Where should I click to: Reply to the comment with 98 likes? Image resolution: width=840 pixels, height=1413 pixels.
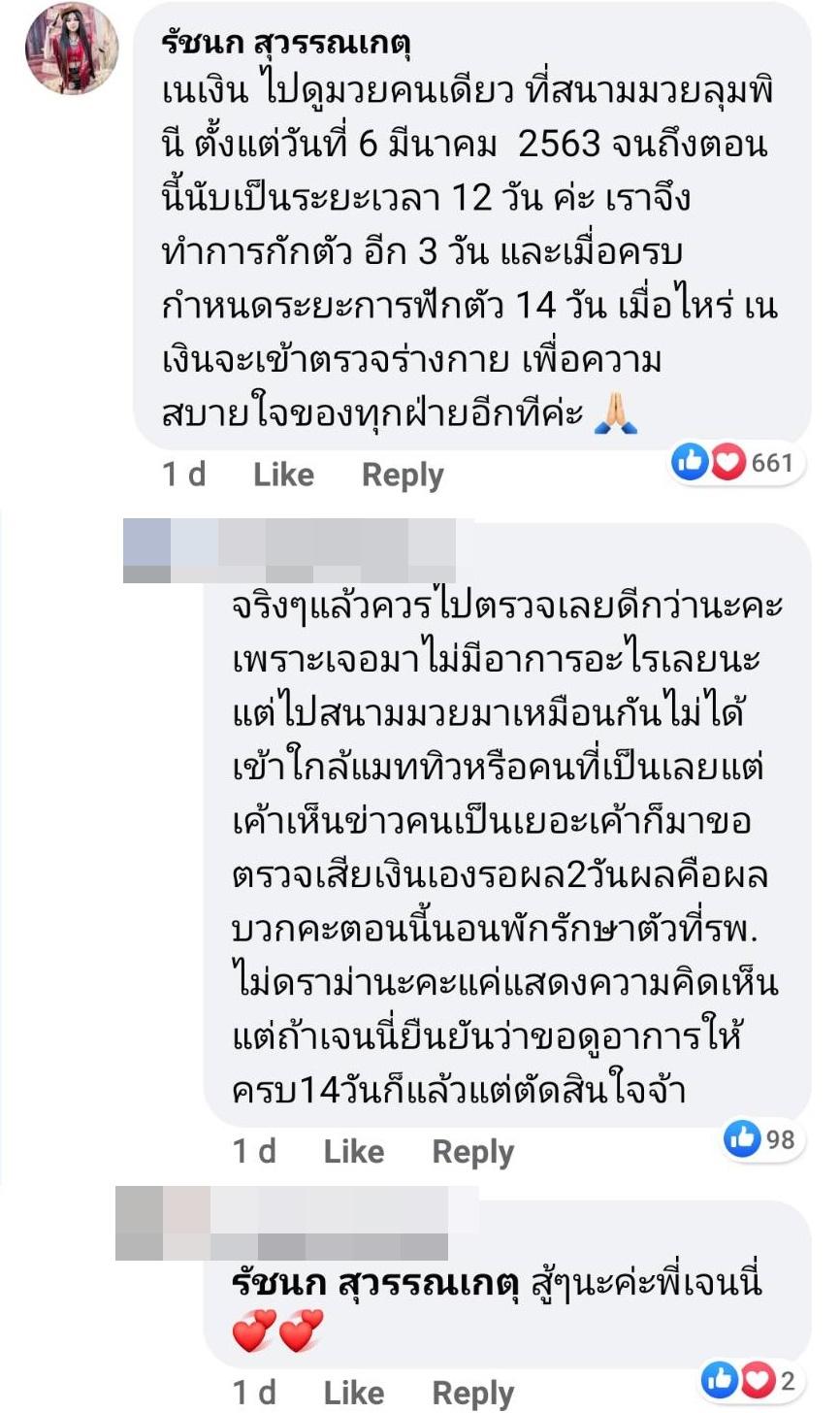pyautogui.click(x=472, y=1152)
